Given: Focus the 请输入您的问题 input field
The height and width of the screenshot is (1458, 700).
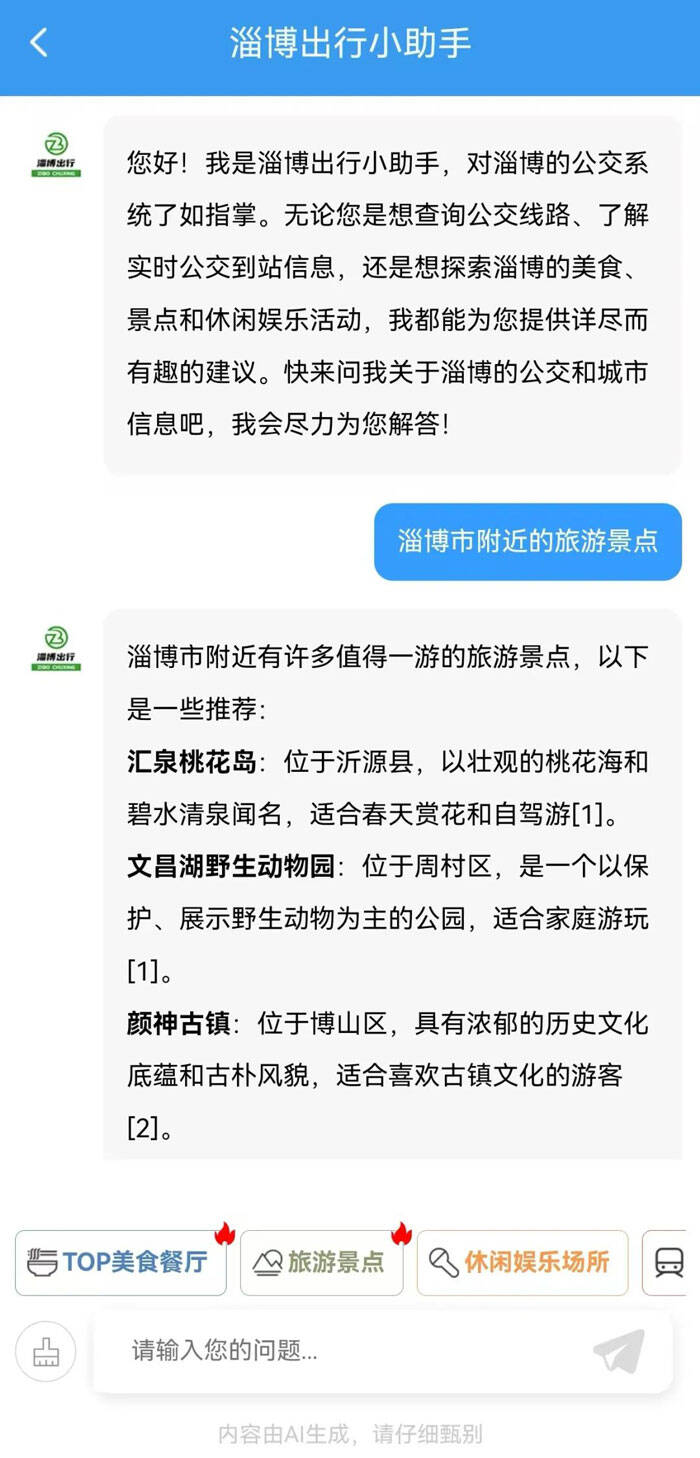Looking at the screenshot, I should [x=340, y=1351].
